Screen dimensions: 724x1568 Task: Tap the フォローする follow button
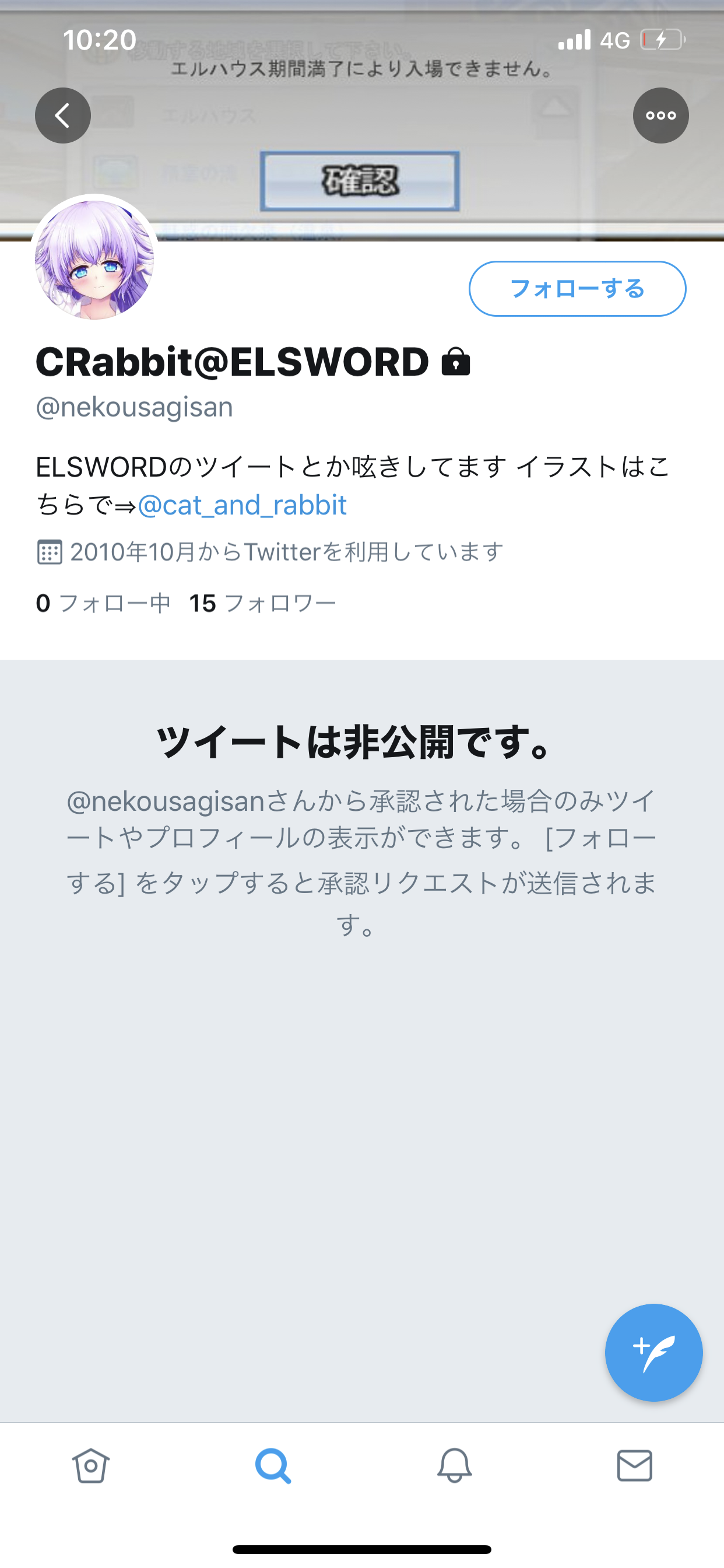[x=577, y=289]
